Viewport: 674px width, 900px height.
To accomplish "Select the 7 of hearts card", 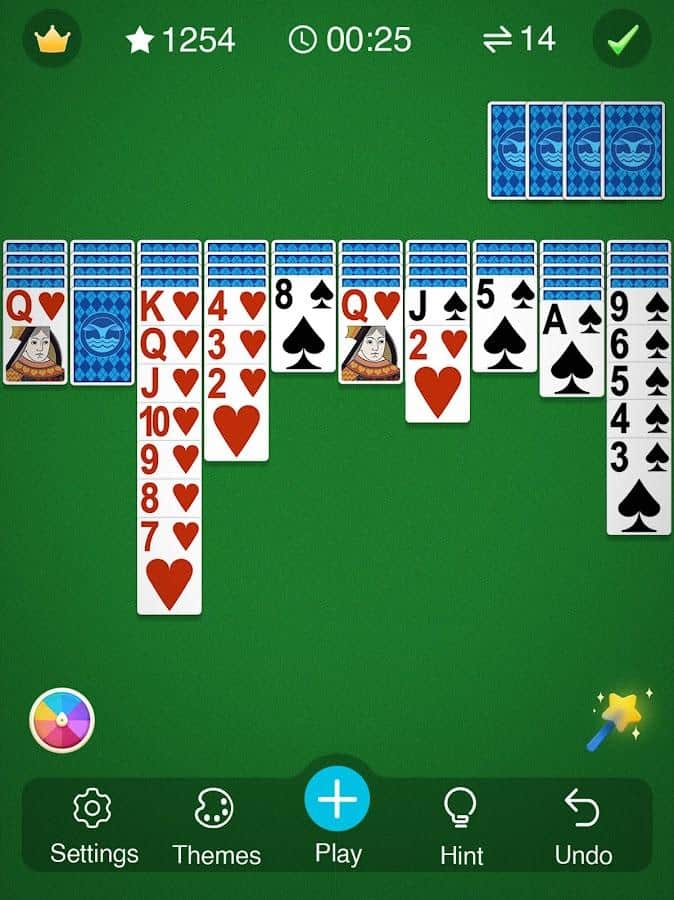I will [x=169, y=567].
